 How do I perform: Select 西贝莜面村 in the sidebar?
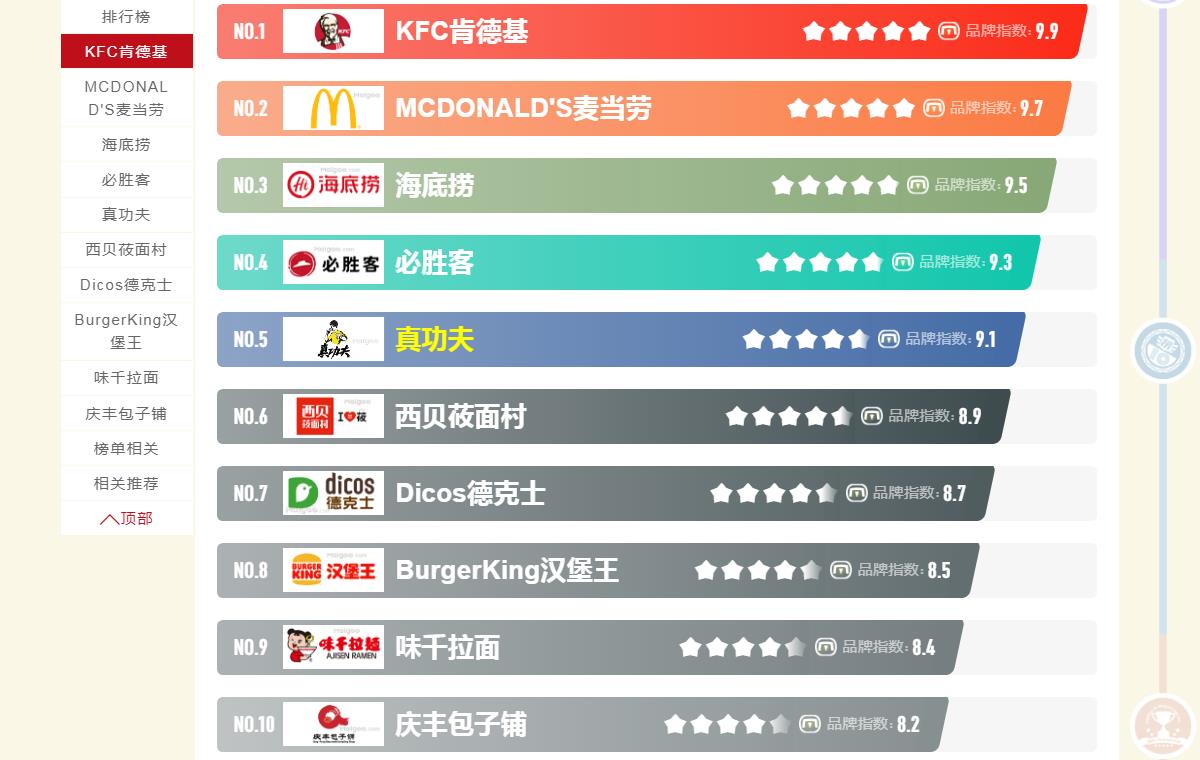126,250
